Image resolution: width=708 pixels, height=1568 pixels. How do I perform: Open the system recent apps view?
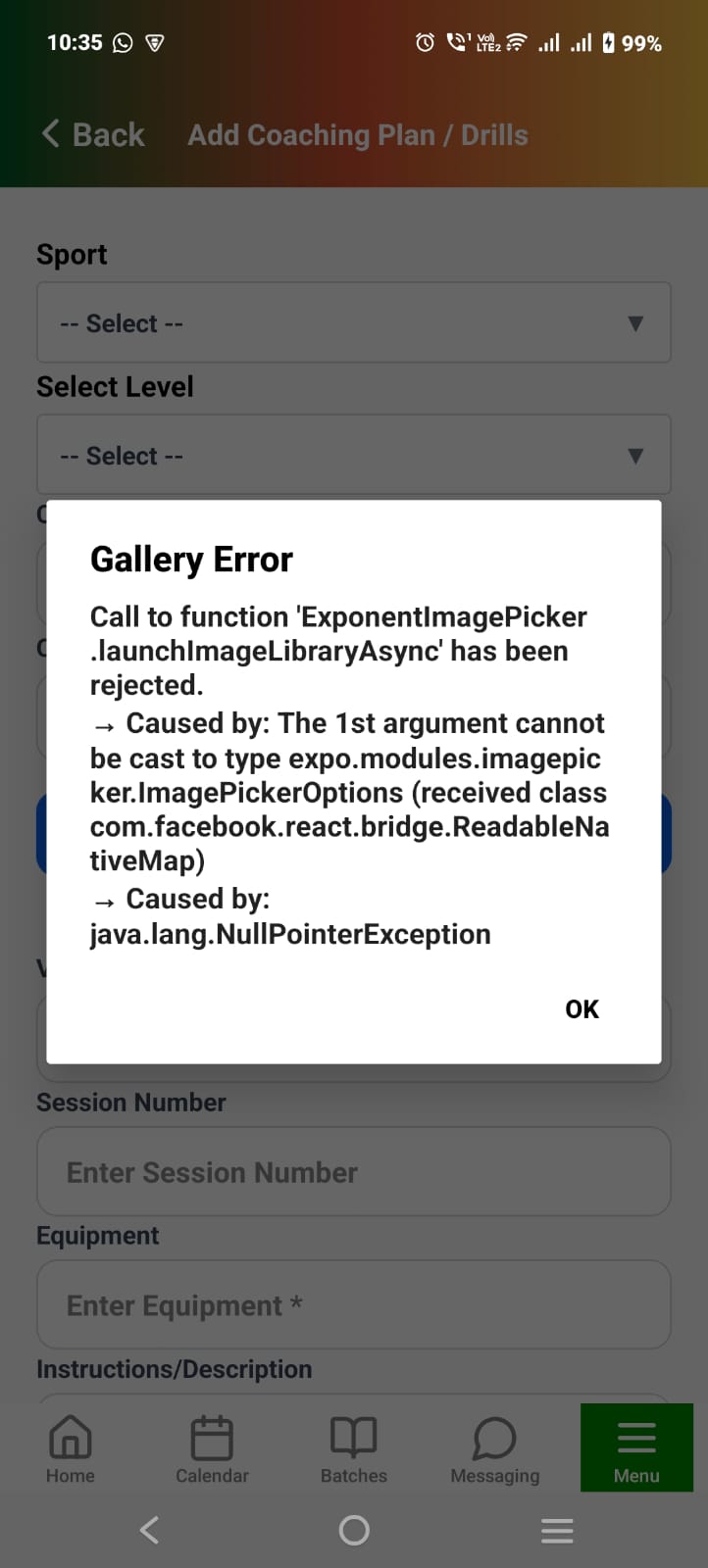click(x=557, y=1530)
